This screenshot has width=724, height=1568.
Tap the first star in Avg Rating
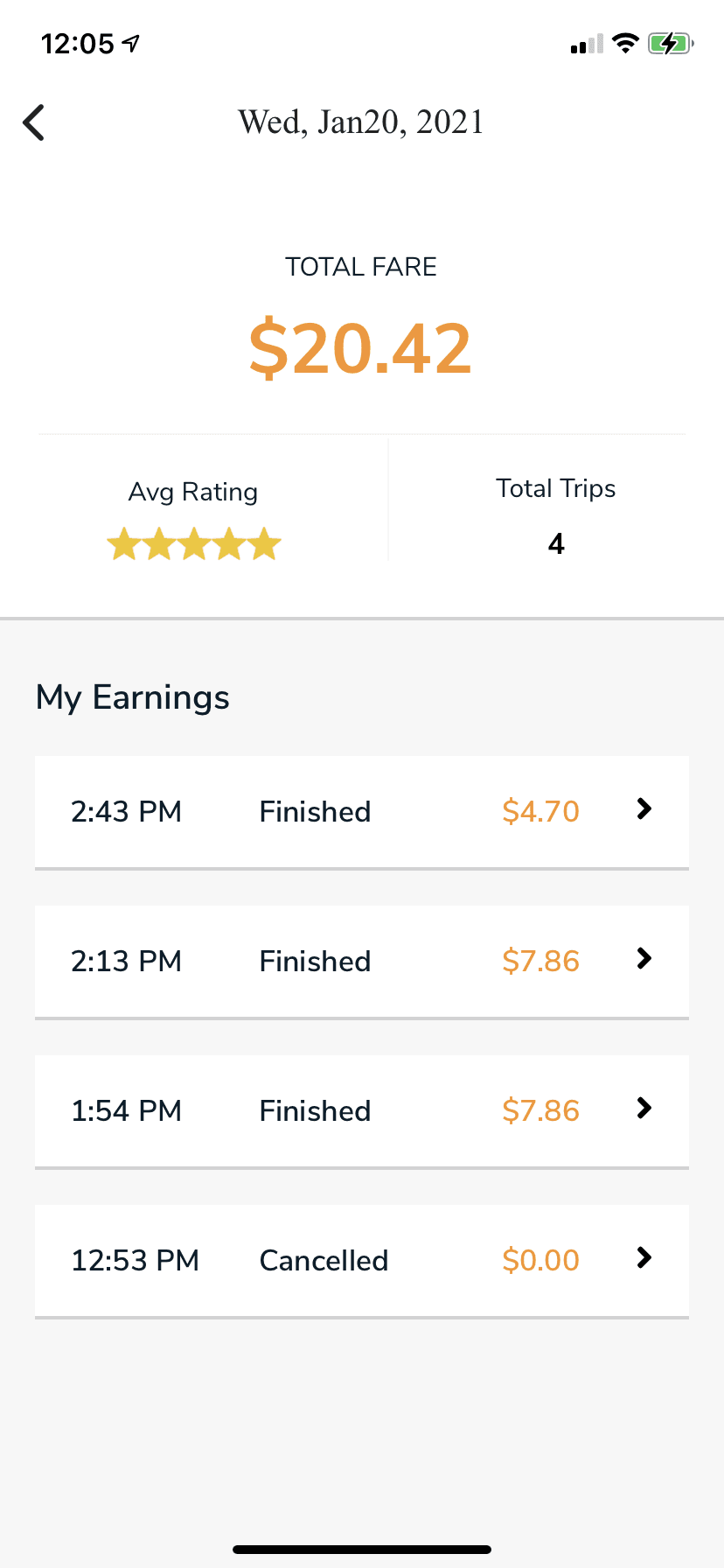[123, 542]
